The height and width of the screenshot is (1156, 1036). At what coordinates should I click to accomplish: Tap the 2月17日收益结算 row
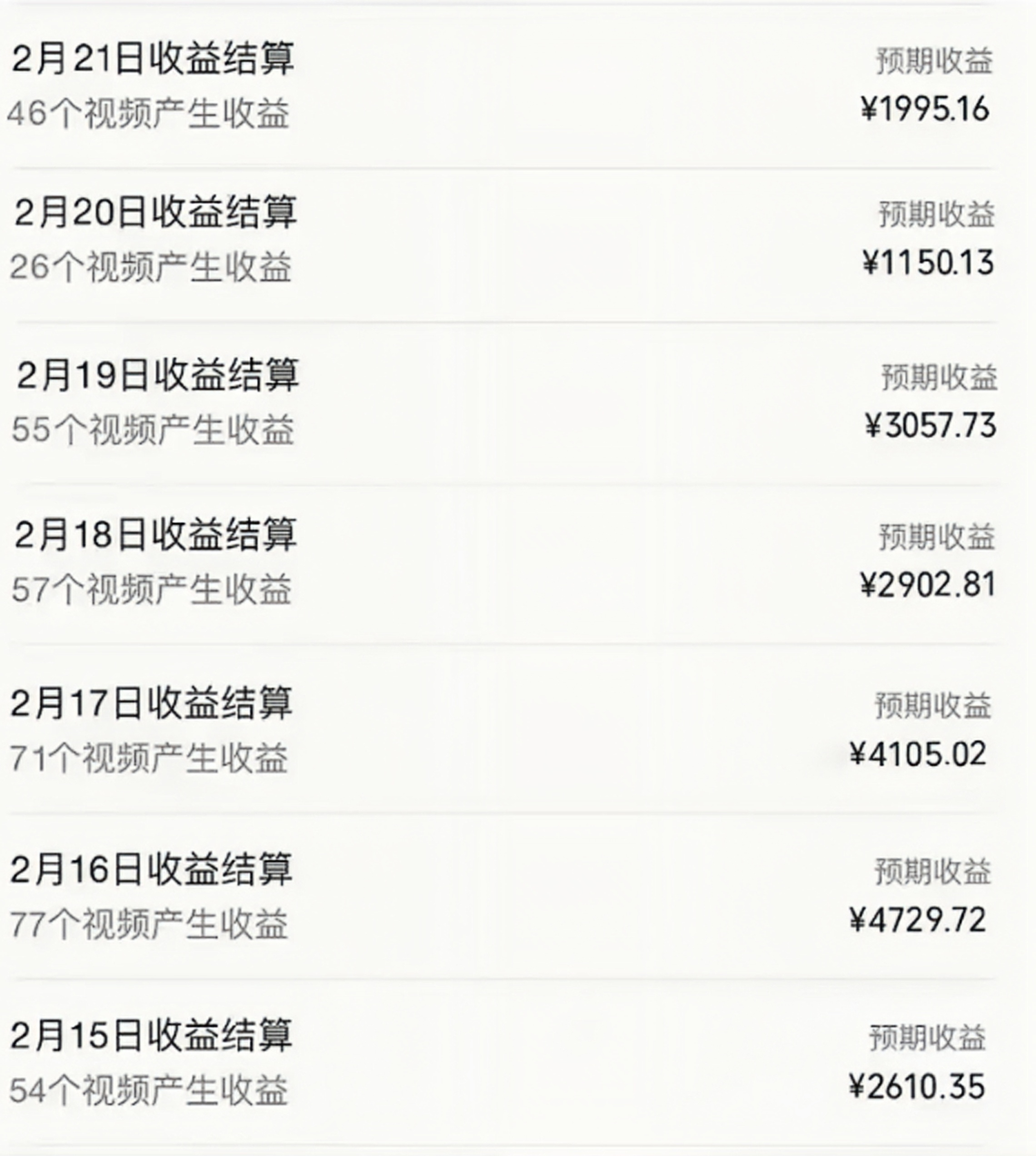(151, 703)
